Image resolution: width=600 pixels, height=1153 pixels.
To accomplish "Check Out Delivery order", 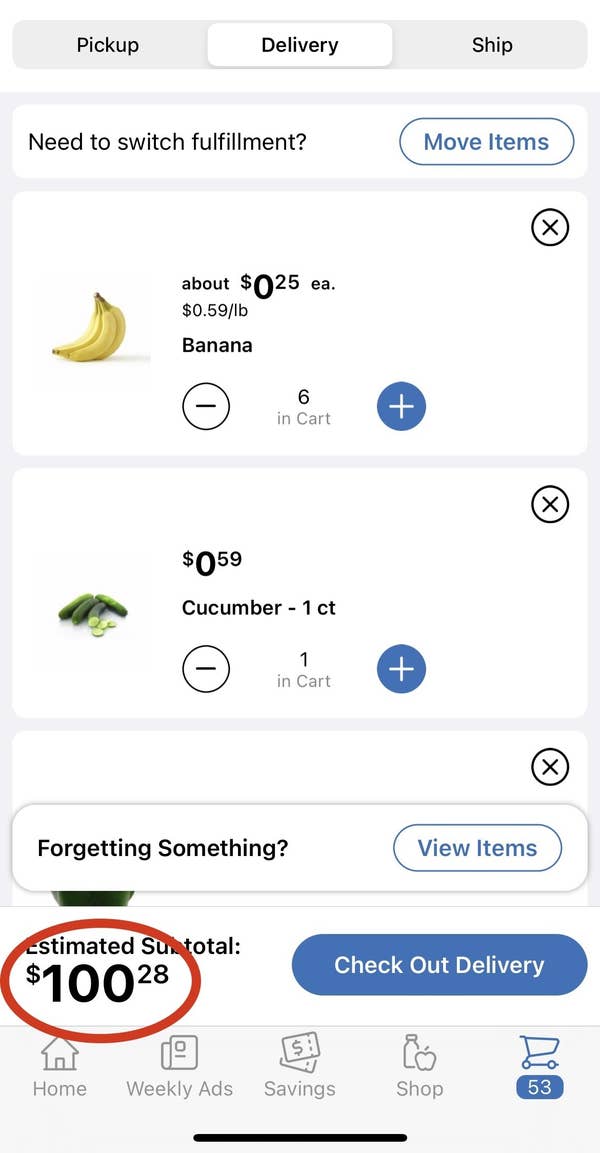I will click(440, 965).
